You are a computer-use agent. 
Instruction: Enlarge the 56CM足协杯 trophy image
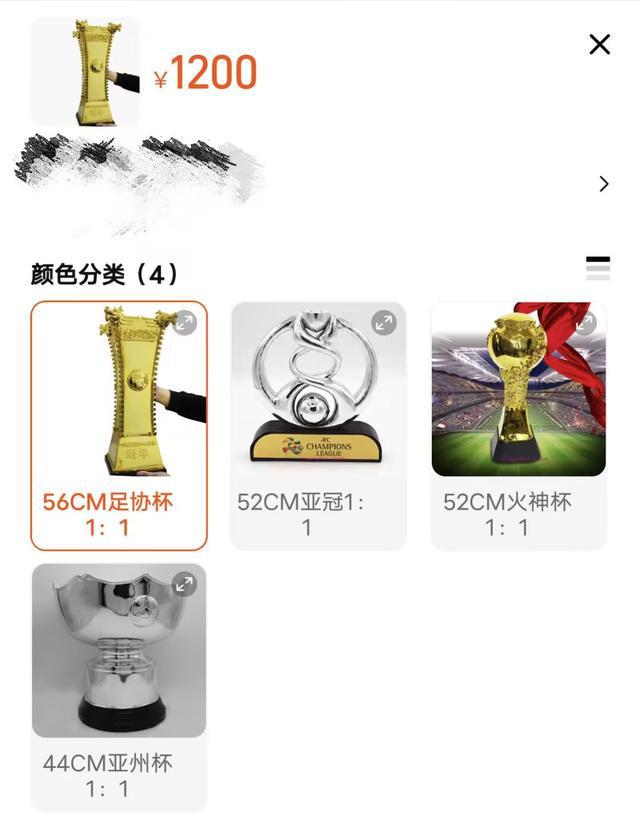[185, 323]
